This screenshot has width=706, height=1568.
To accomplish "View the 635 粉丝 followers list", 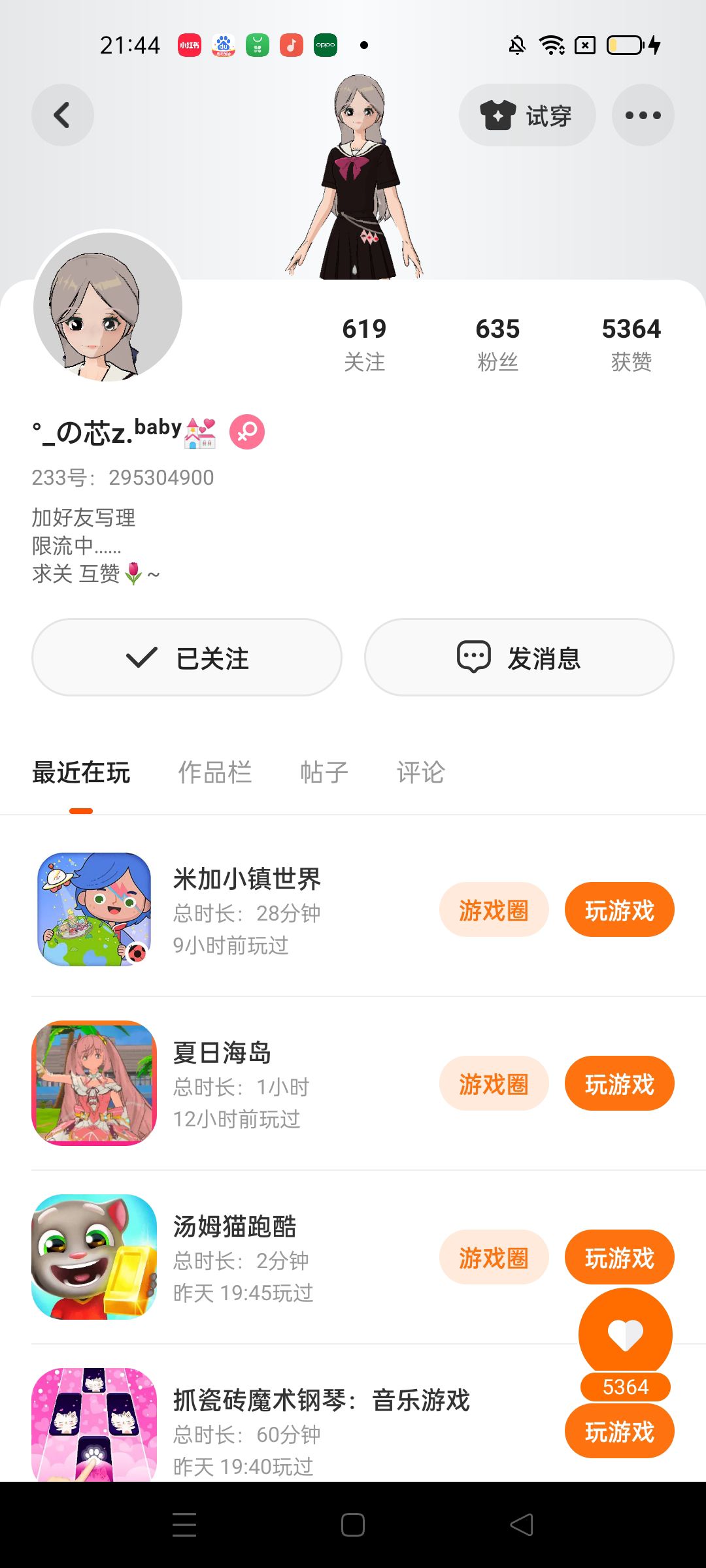I will 497,344.
